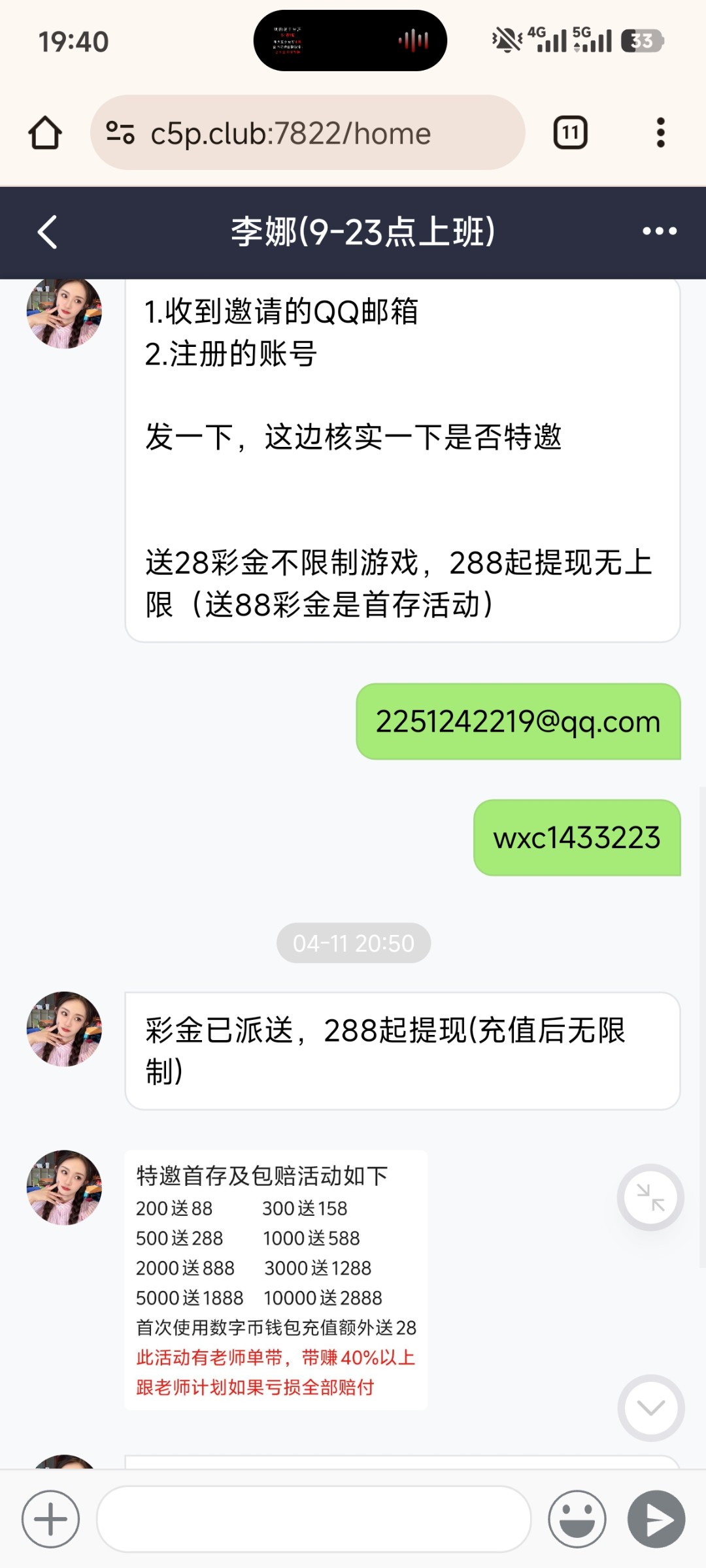
Task: Open the 特邀首存及包赔活动 promotion image
Action: point(276,1279)
